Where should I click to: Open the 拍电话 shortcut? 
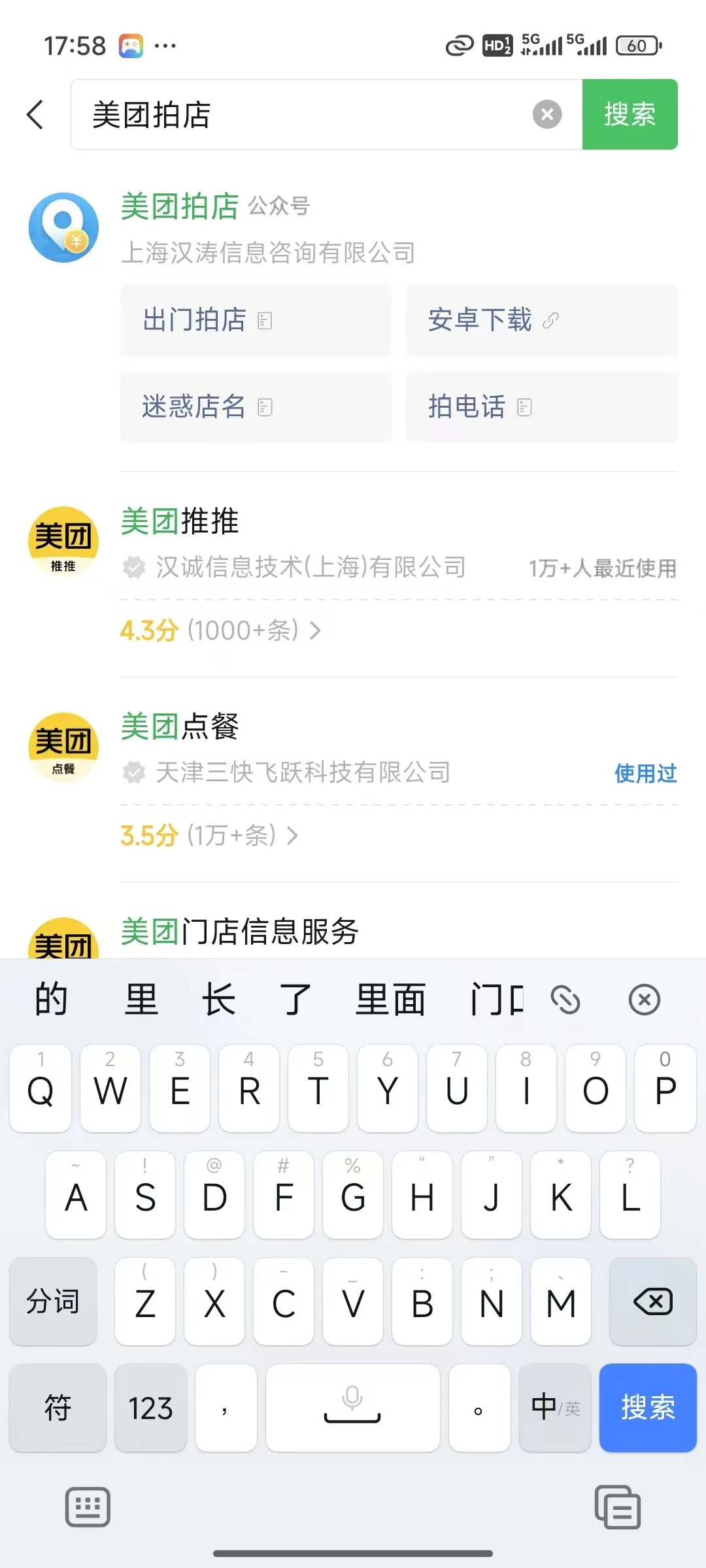[541, 407]
